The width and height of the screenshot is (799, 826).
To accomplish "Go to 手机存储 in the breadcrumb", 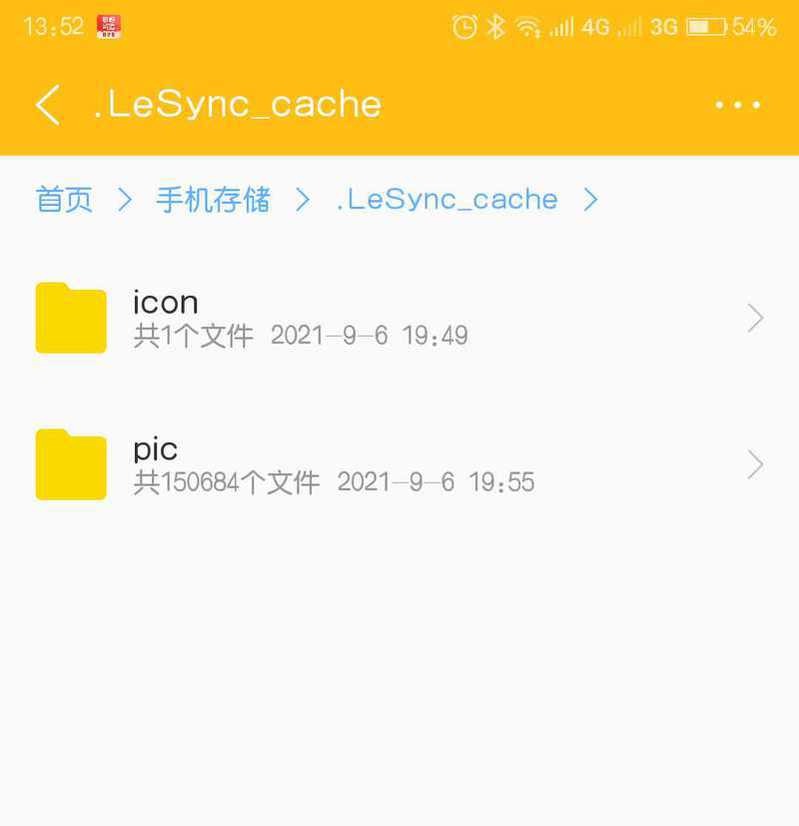I will 213,199.
